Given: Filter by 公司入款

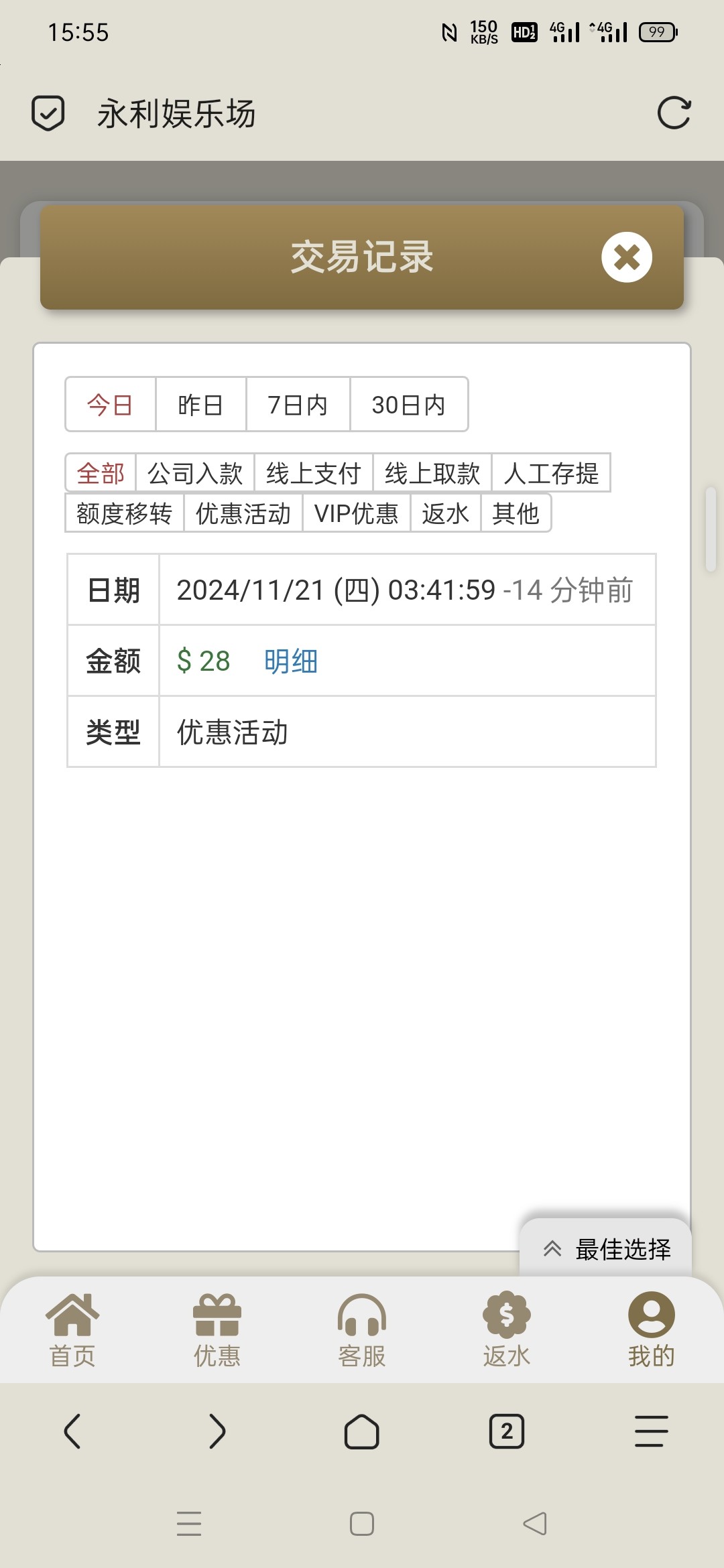Looking at the screenshot, I should click(x=195, y=473).
